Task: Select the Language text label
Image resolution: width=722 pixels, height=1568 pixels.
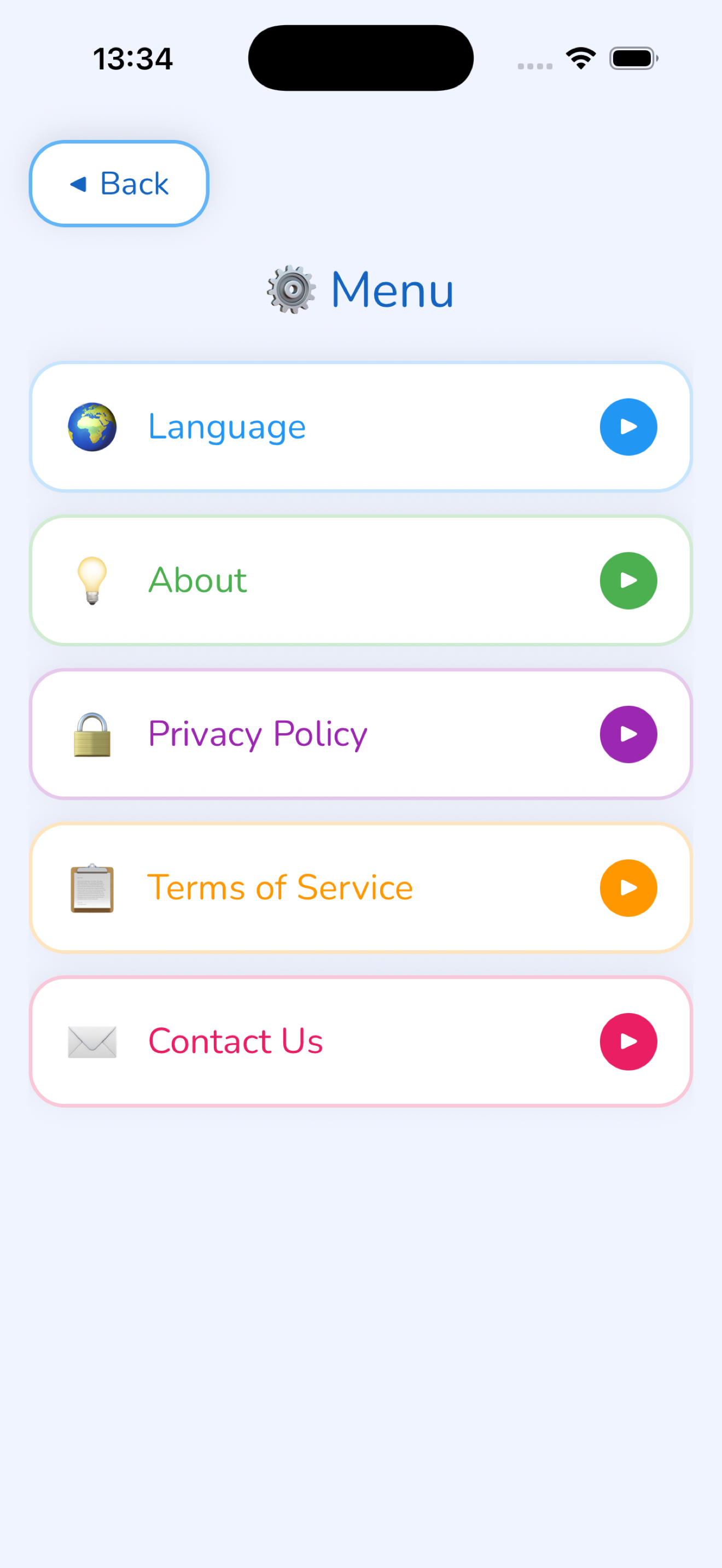Action: pos(226,426)
